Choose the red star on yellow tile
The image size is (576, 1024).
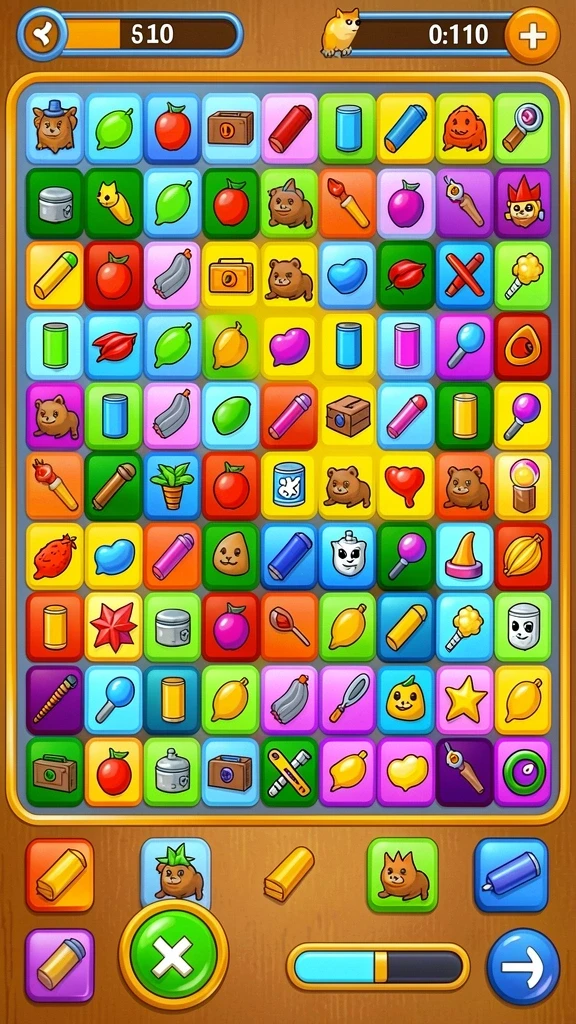tap(113, 628)
